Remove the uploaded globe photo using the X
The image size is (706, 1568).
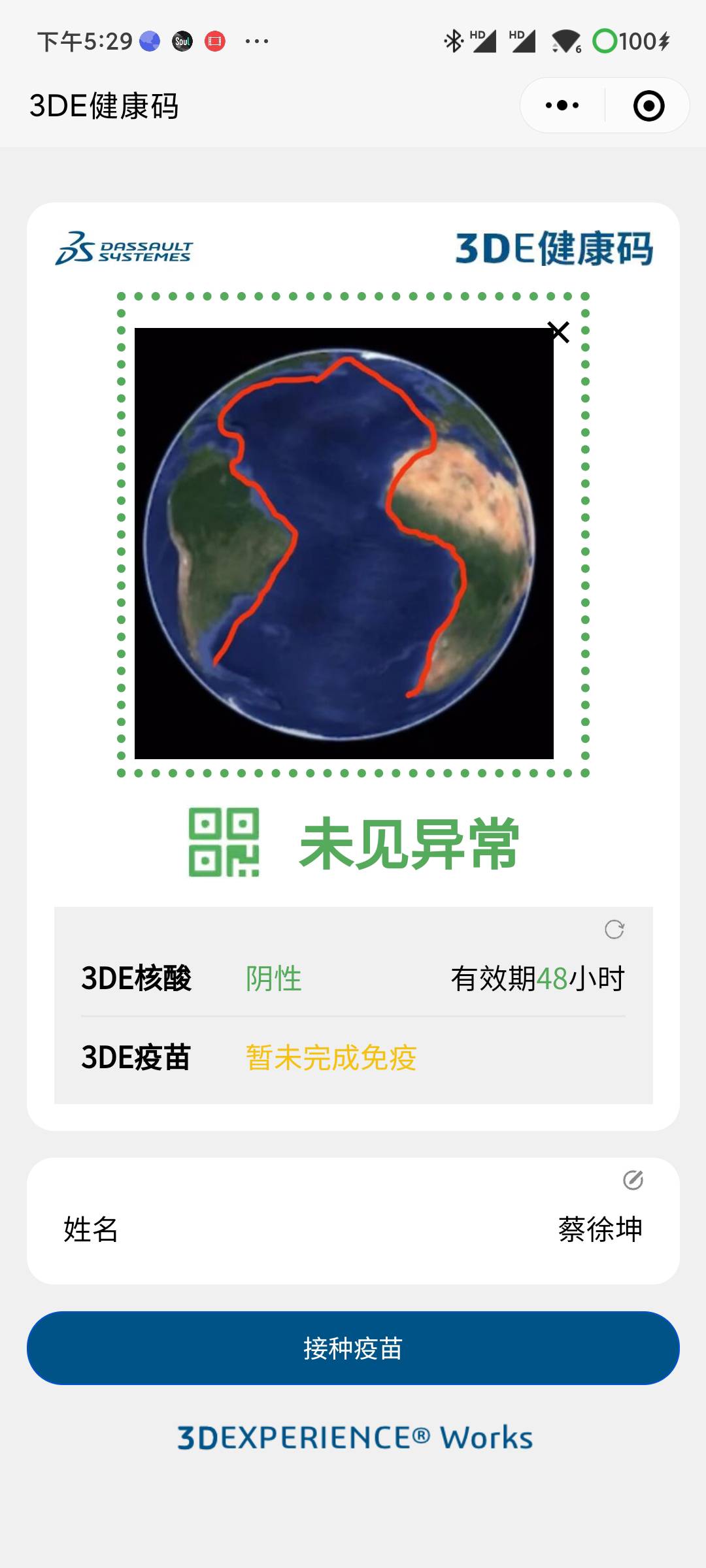[x=558, y=332]
